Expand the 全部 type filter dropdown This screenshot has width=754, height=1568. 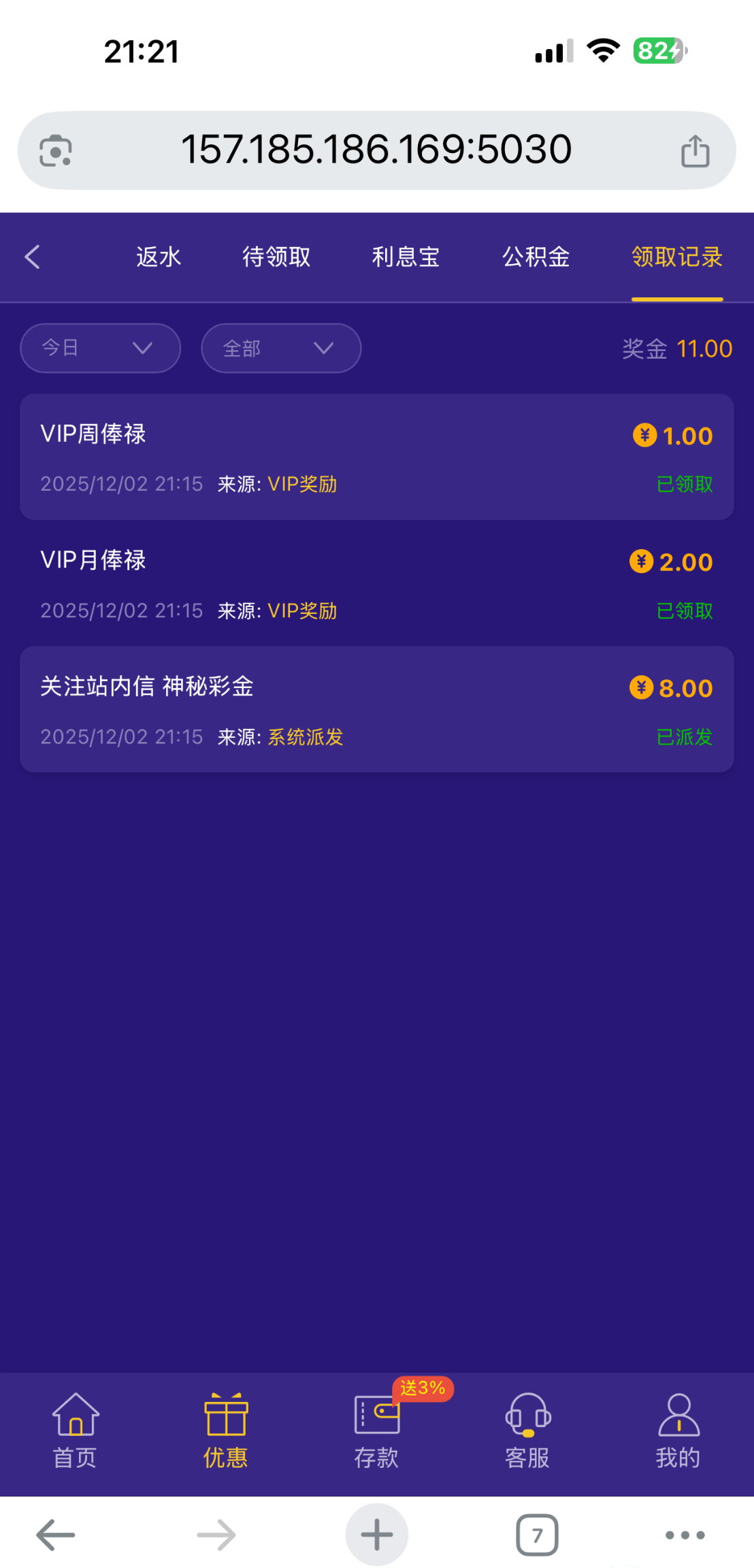(x=281, y=348)
